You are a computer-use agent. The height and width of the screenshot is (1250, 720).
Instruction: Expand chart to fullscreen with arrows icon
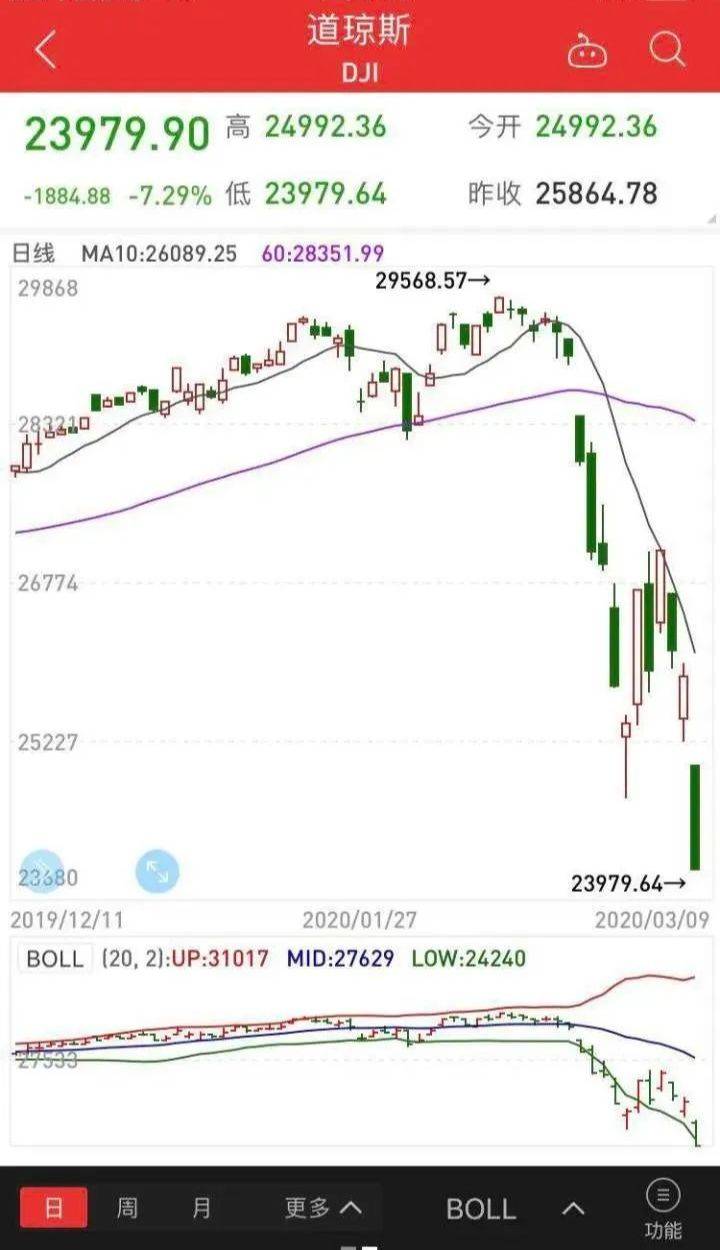coord(157,870)
